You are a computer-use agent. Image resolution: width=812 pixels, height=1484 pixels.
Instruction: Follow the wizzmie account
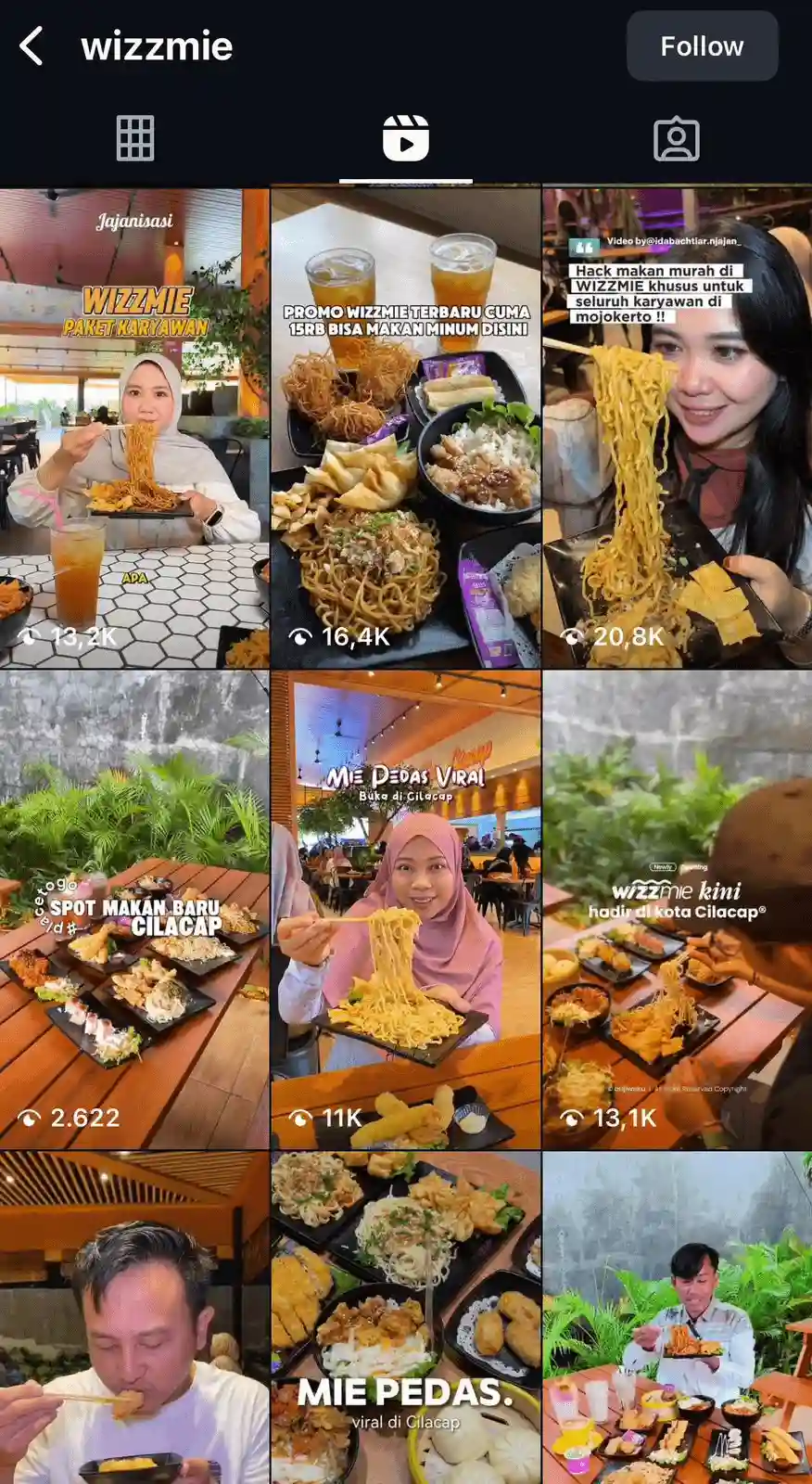pos(702,46)
